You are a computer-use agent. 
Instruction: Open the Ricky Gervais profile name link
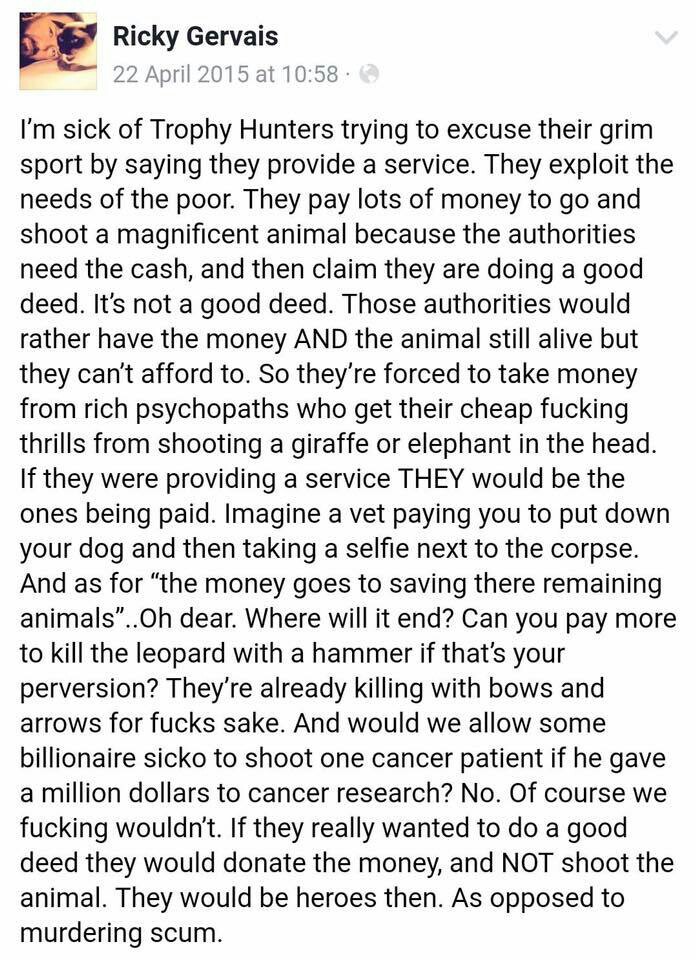195,37
